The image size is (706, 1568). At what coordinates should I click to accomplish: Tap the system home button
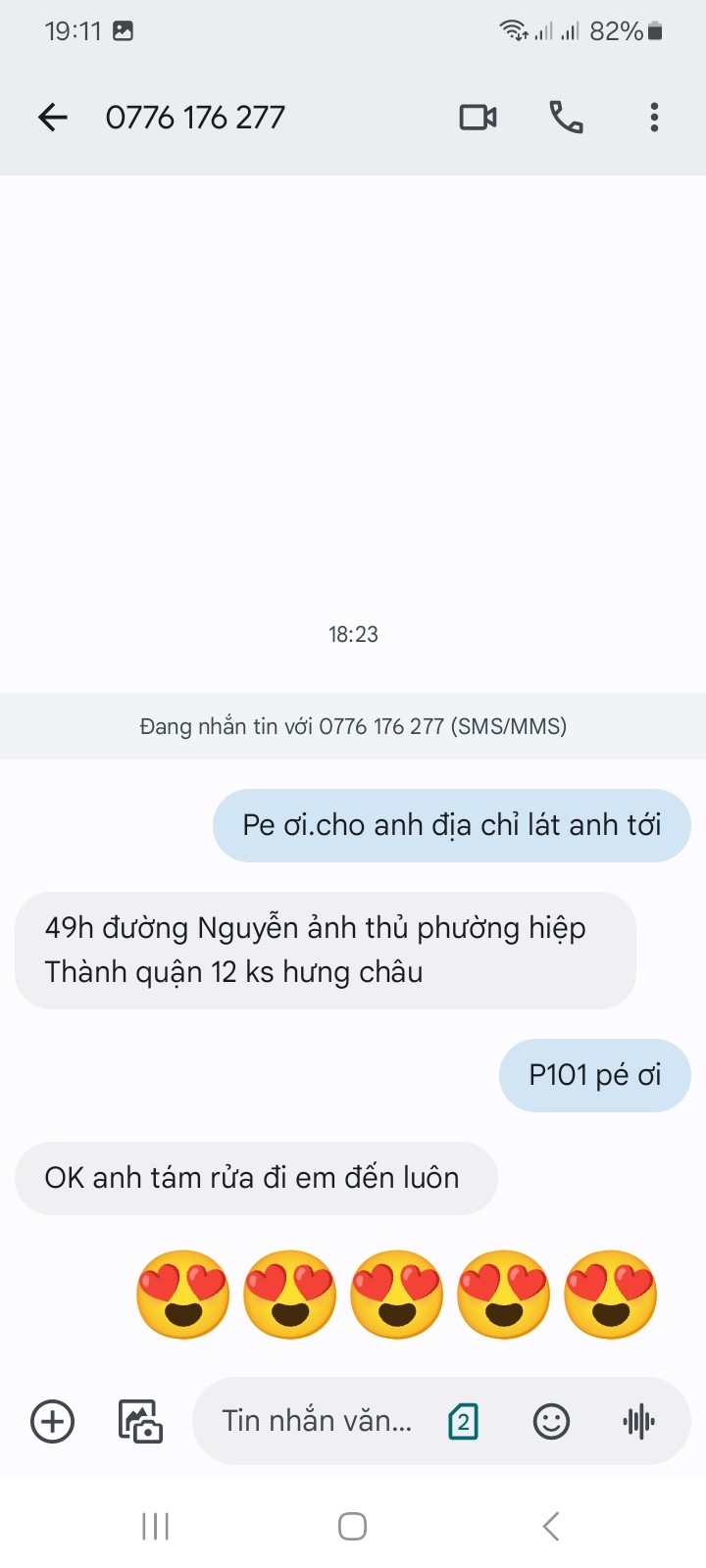point(352,1526)
